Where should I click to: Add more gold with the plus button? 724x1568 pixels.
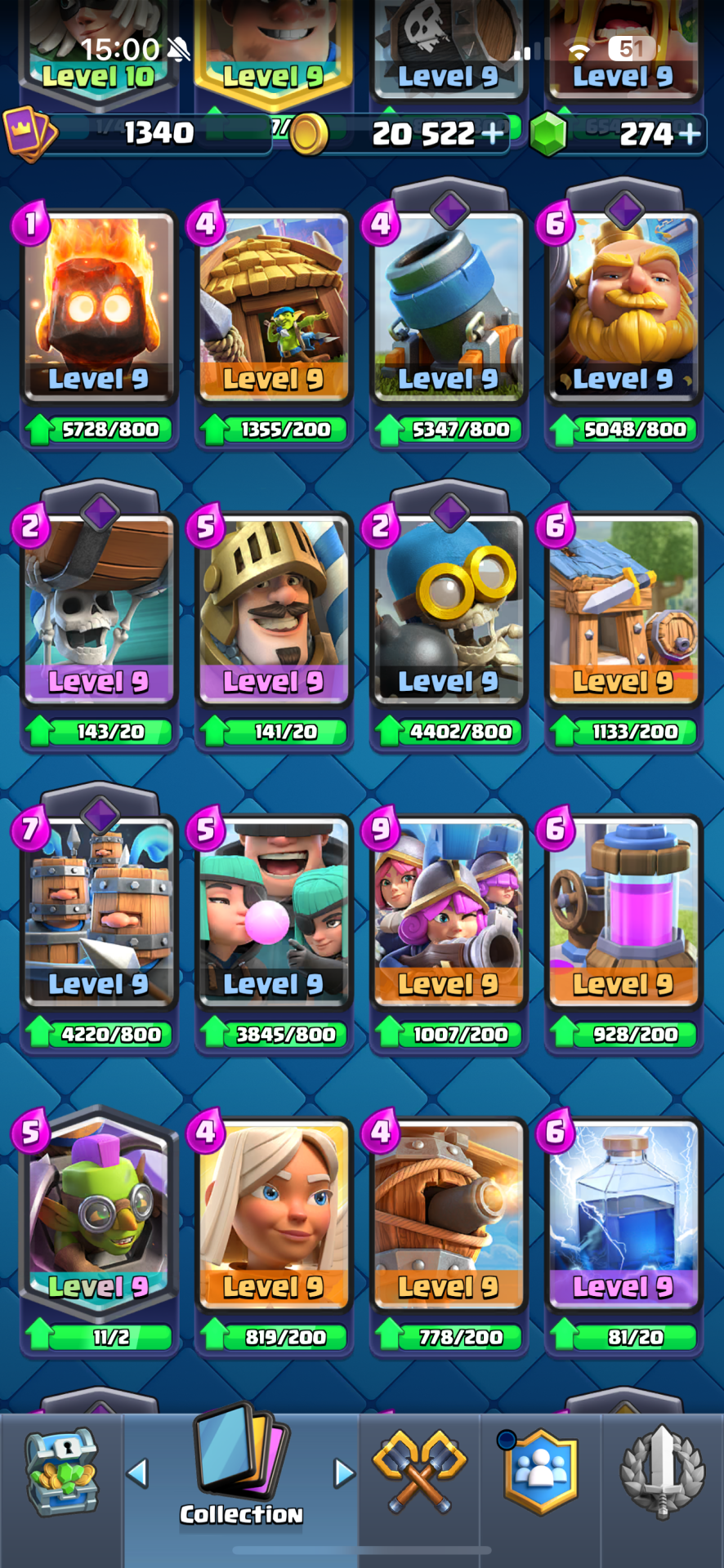[493, 133]
